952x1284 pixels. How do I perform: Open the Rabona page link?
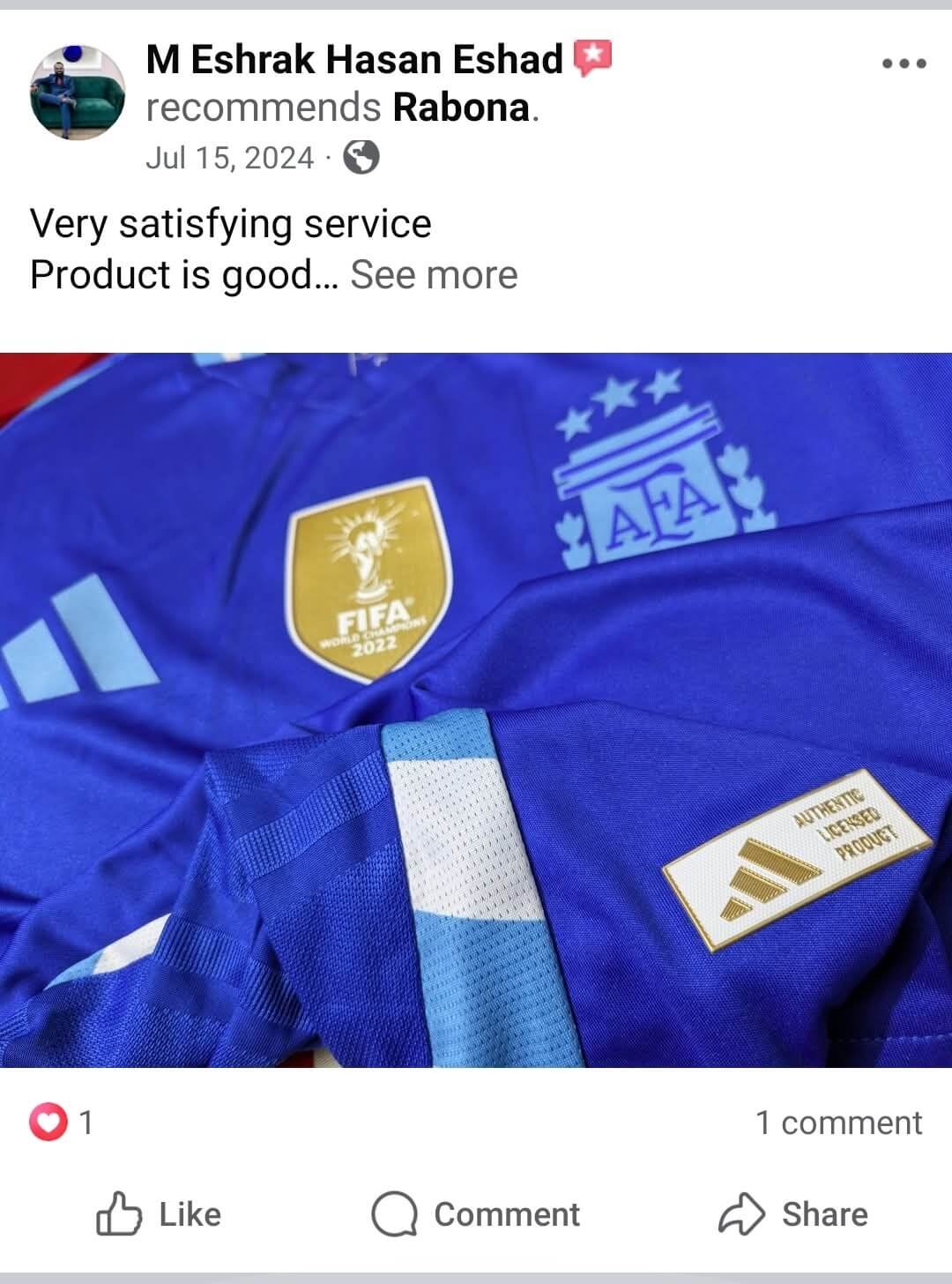click(462, 108)
